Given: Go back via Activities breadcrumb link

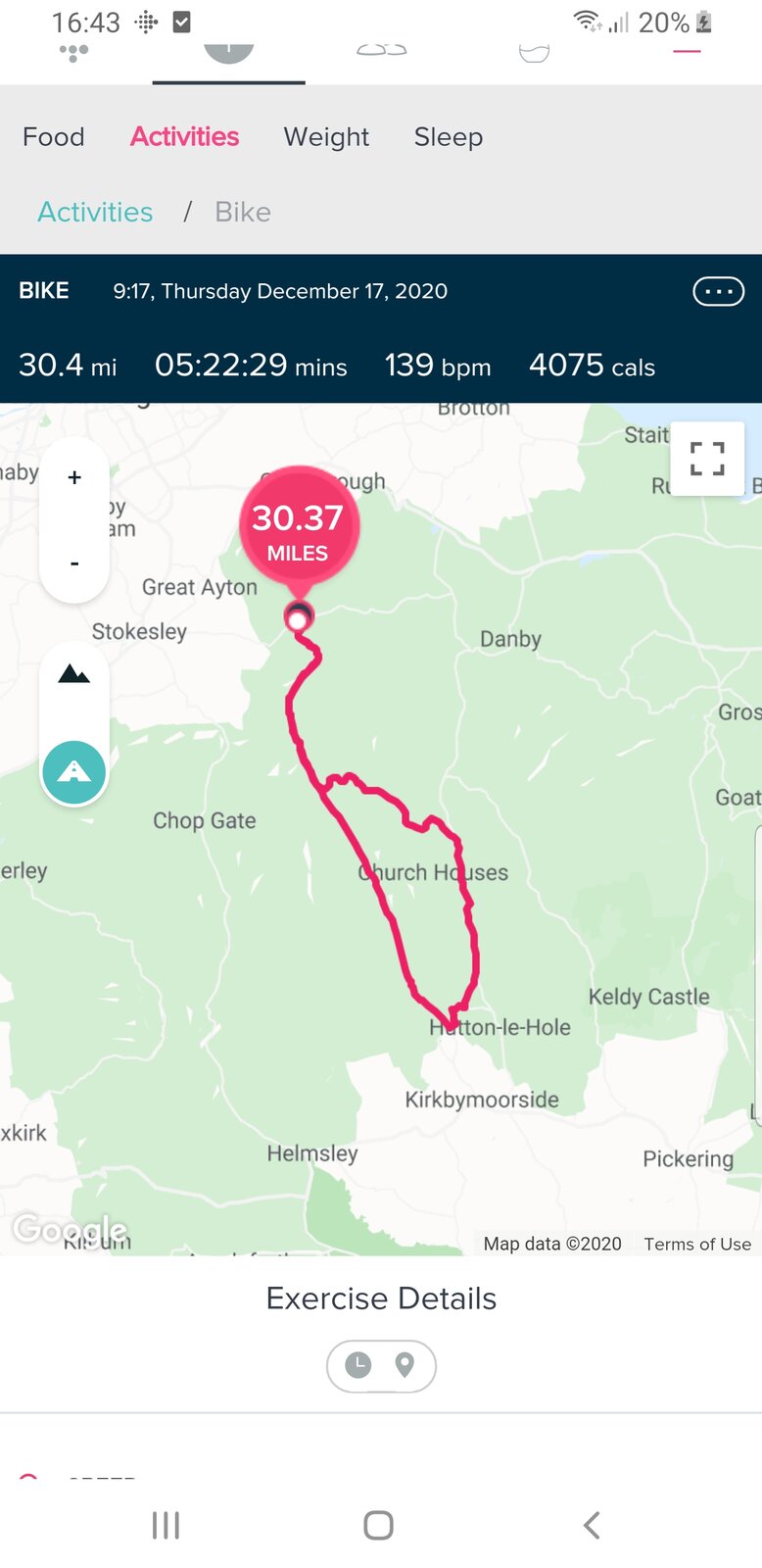Looking at the screenshot, I should 95,212.
